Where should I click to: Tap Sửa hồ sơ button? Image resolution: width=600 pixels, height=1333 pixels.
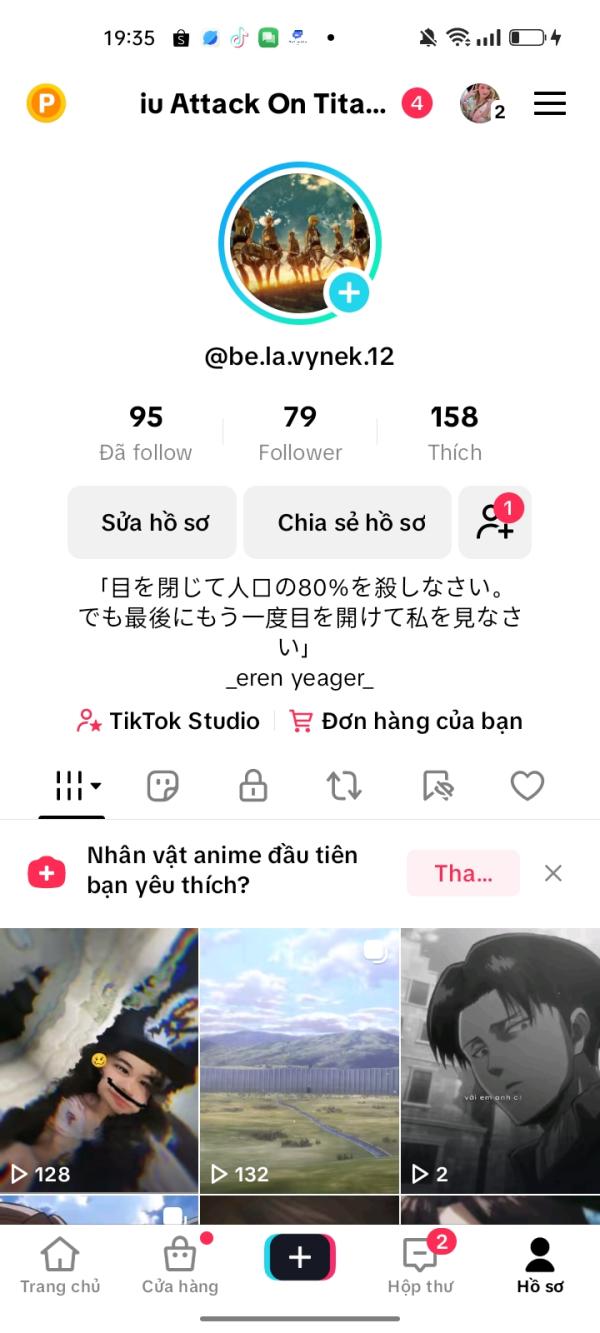click(x=152, y=522)
